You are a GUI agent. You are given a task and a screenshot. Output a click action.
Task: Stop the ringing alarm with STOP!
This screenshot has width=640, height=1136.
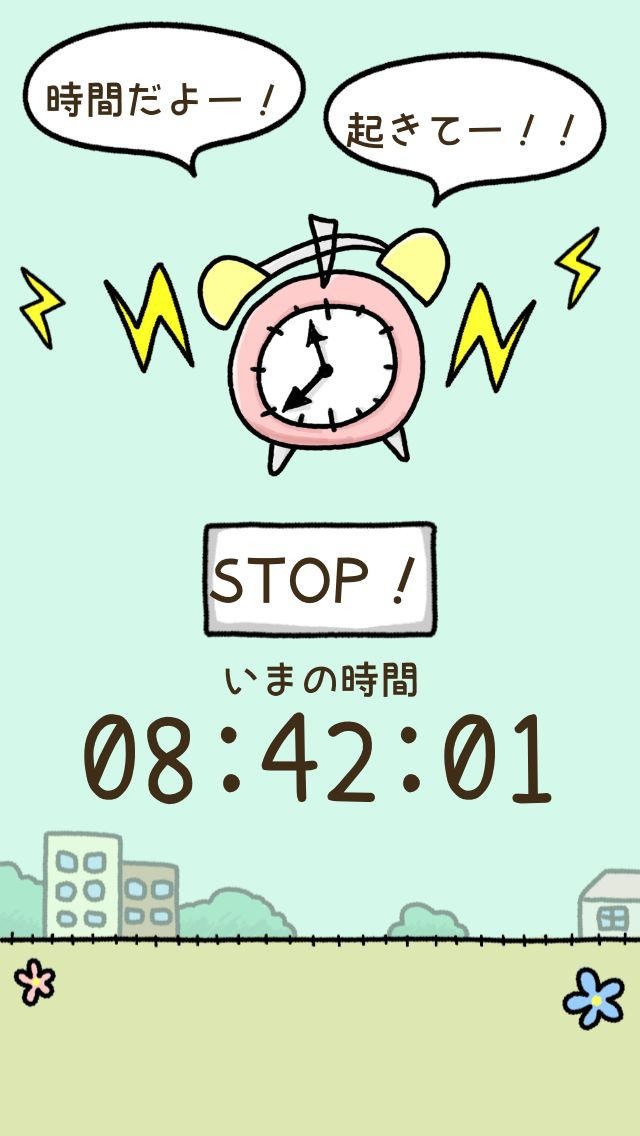click(320, 580)
